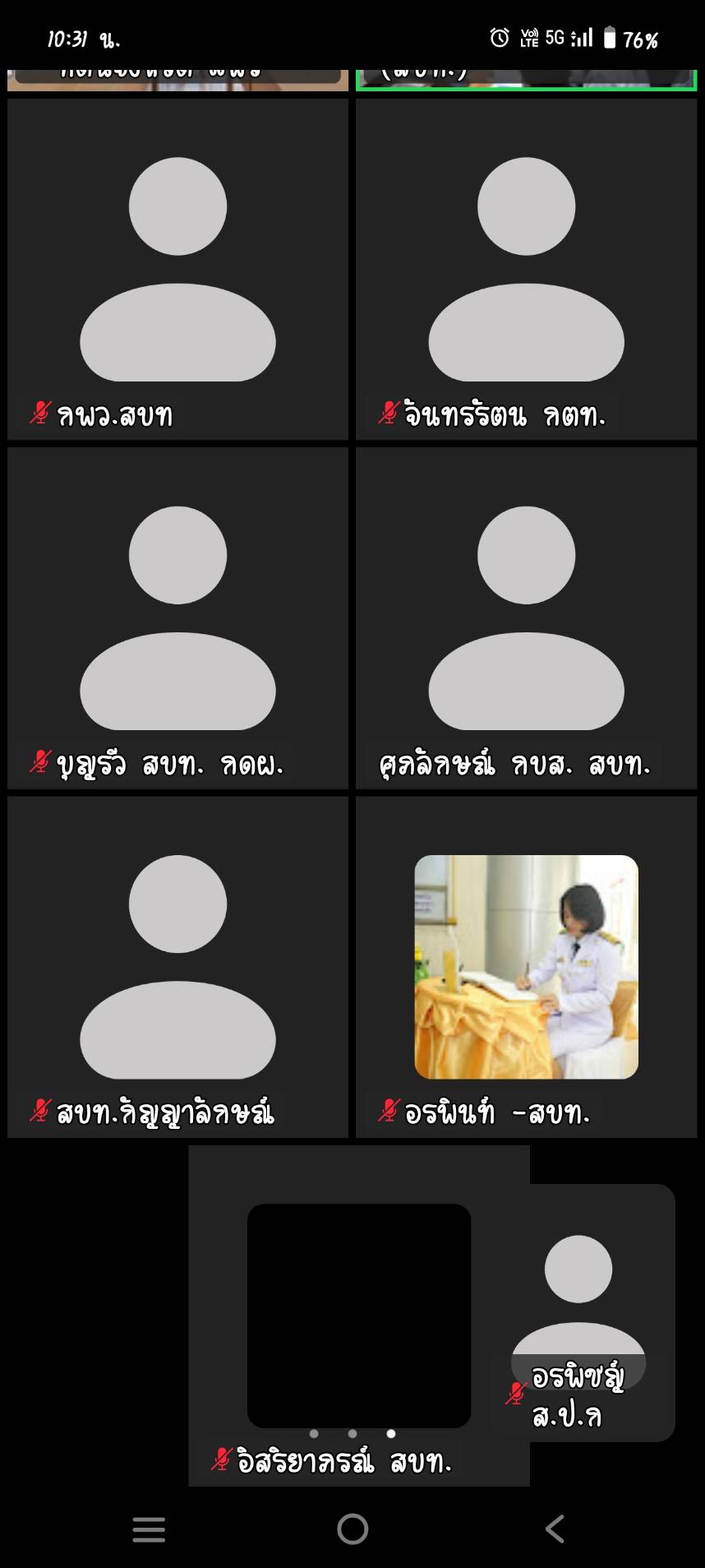Tap the 10:31 clock in the status bar
Screen dimensions: 705x1568
[x=70, y=36]
